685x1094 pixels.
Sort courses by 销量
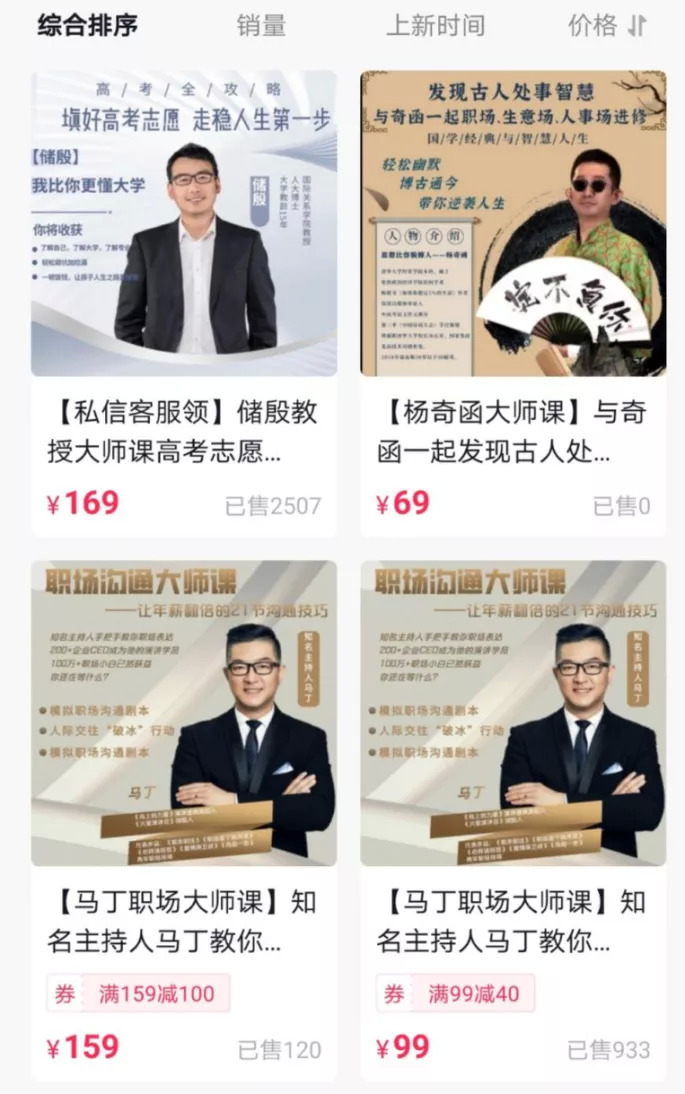pos(261,26)
